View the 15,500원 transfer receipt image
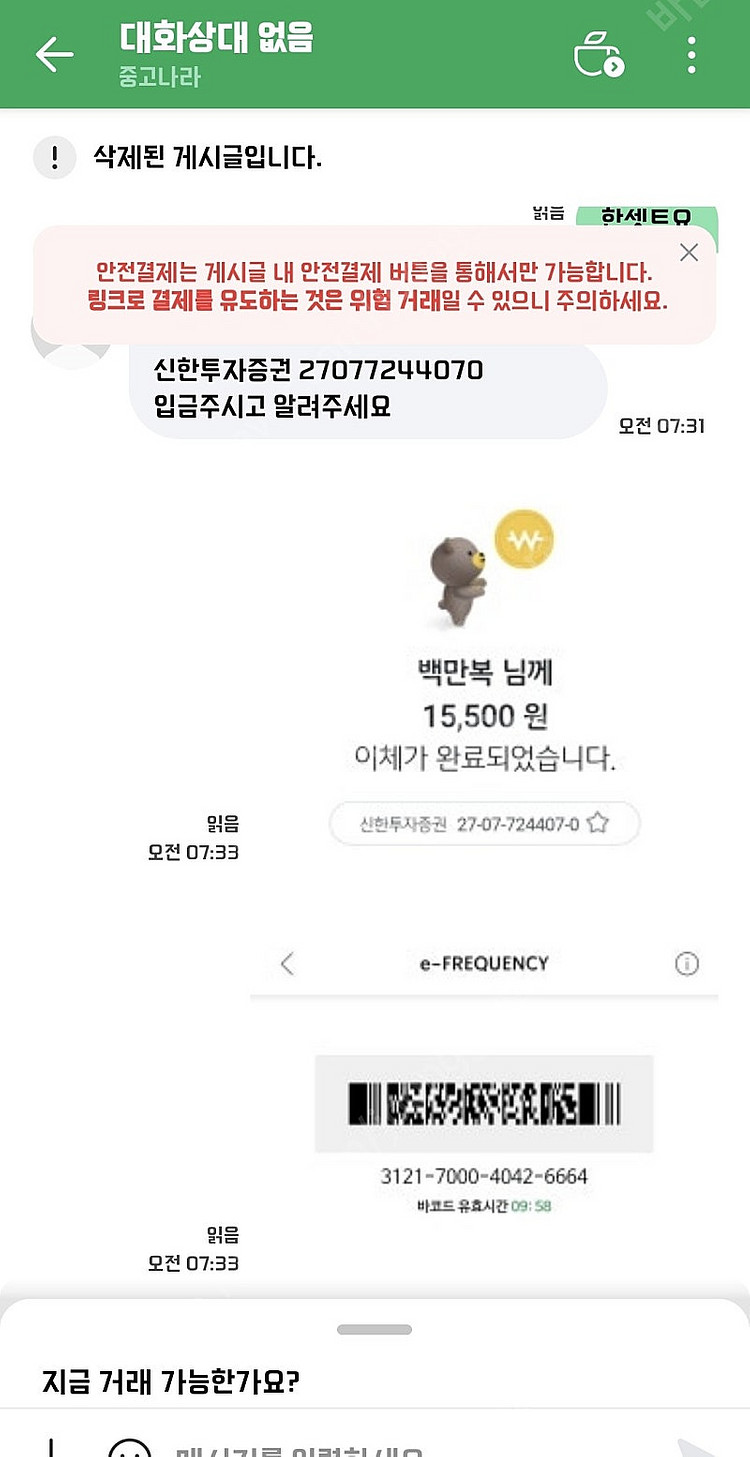 (x=484, y=680)
